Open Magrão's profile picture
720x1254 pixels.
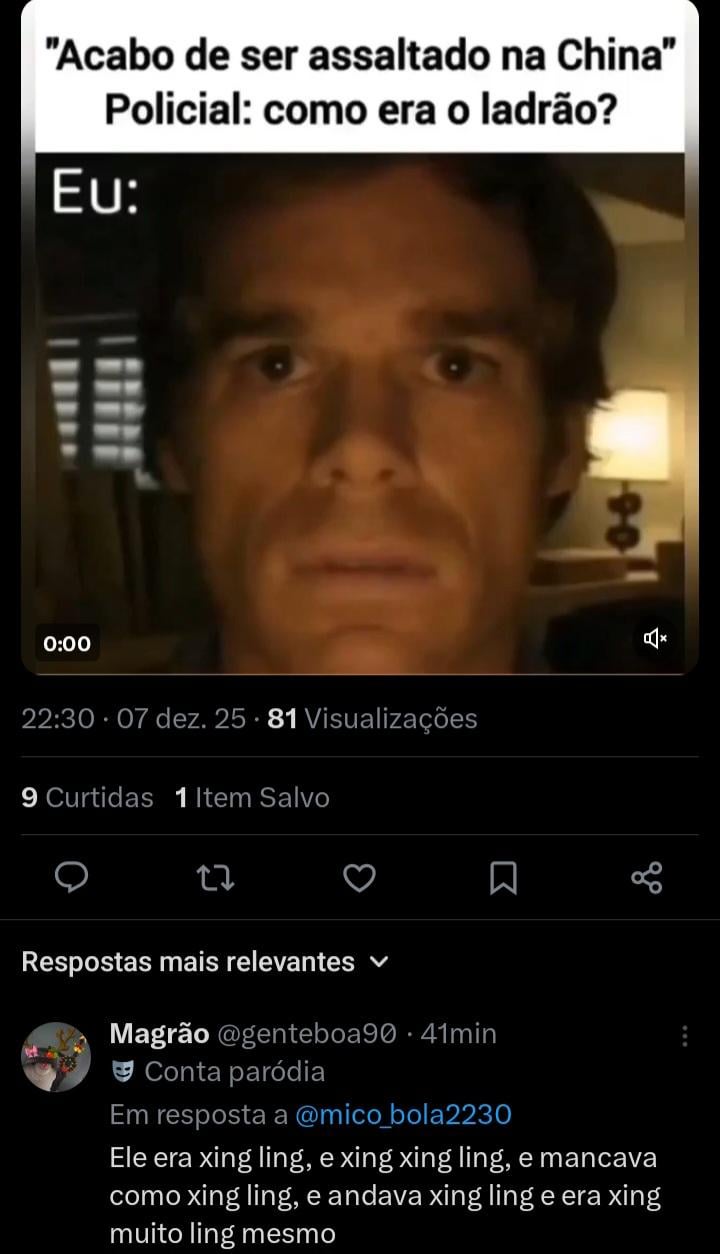click(x=56, y=1056)
